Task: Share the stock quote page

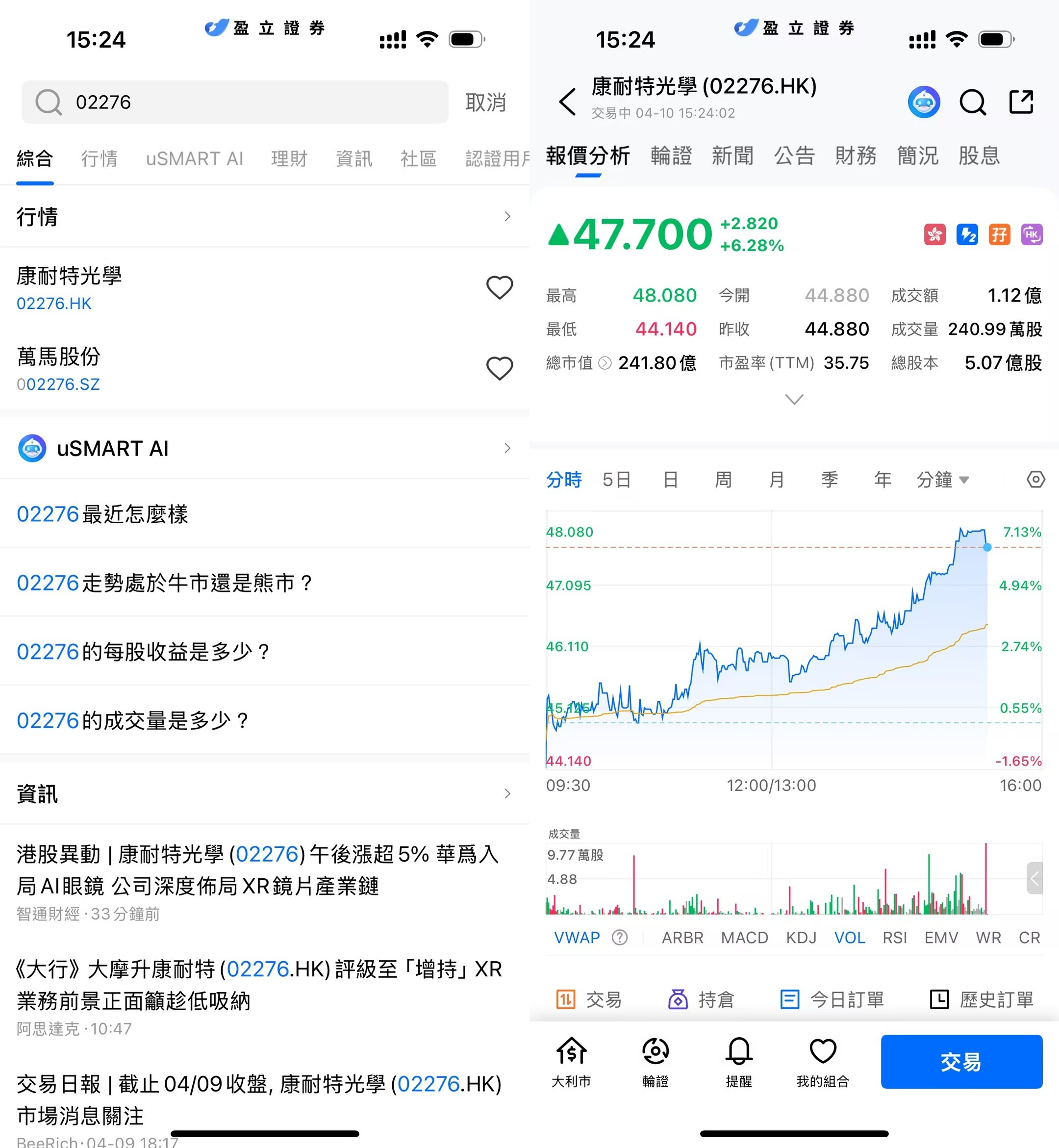Action: tap(1021, 102)
